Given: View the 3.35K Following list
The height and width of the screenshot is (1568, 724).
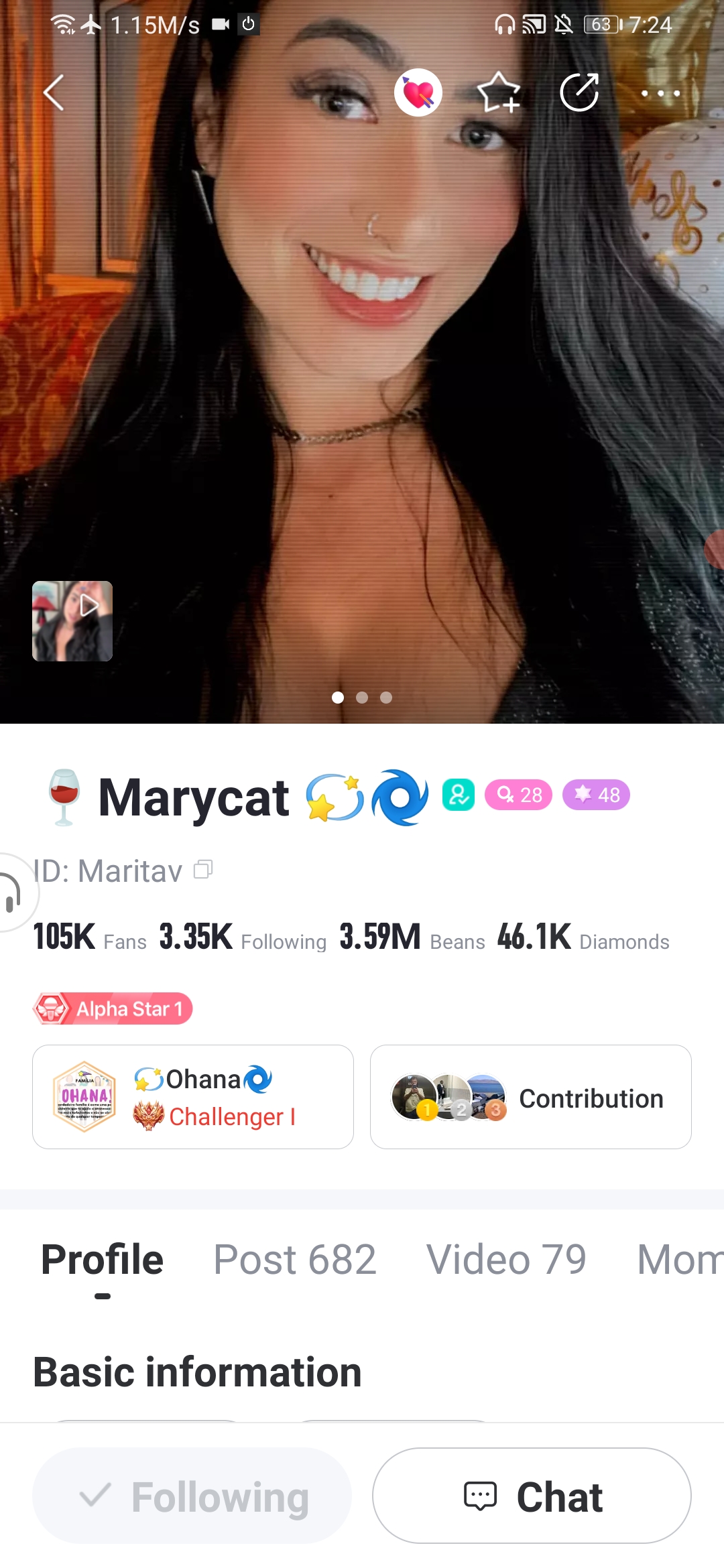Looking at the screenshot, I should (243, 937).
